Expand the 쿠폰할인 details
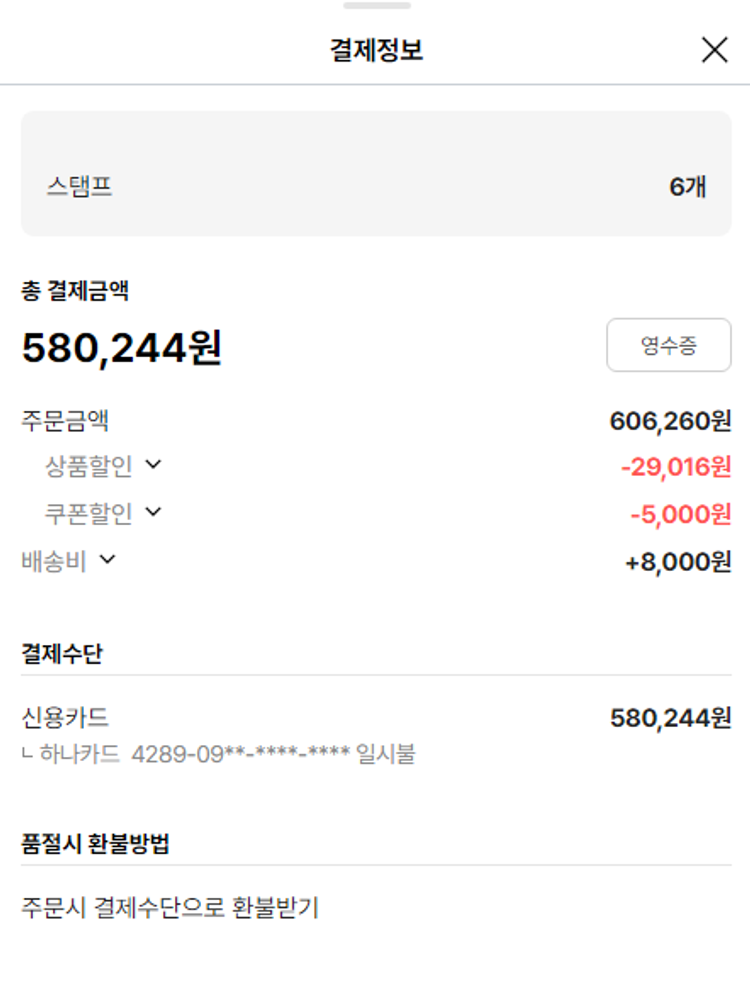This screenshot has width=750, height=1003. pyautogui.click(x=152, y=513)
